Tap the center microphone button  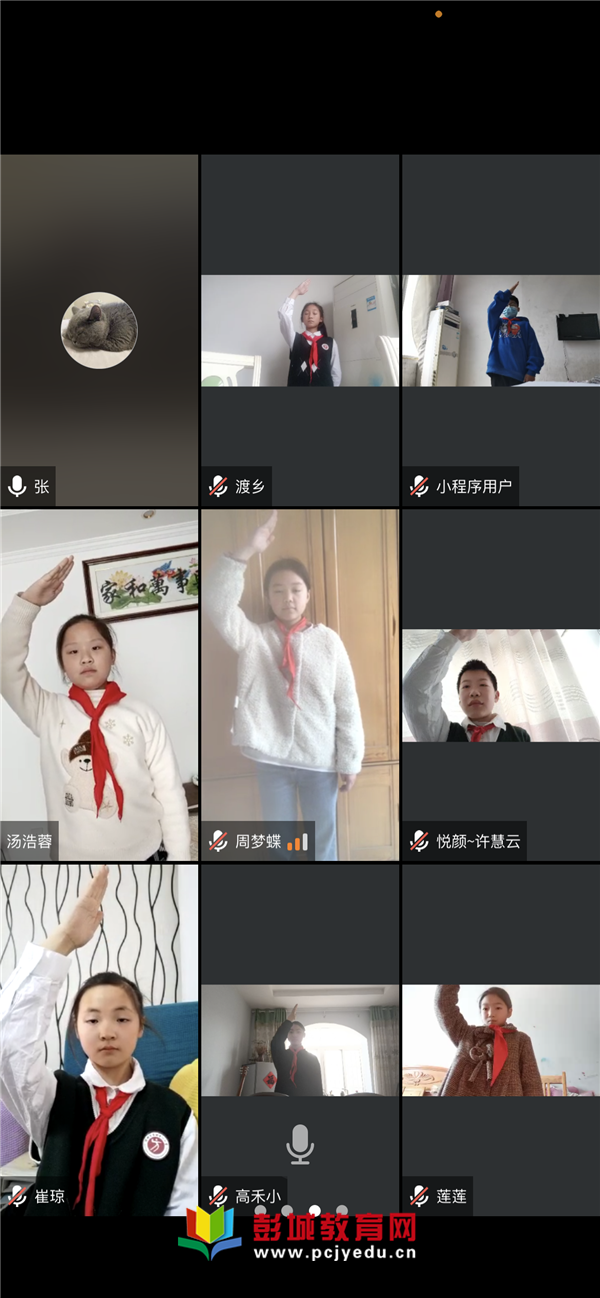click(300, 1143)
